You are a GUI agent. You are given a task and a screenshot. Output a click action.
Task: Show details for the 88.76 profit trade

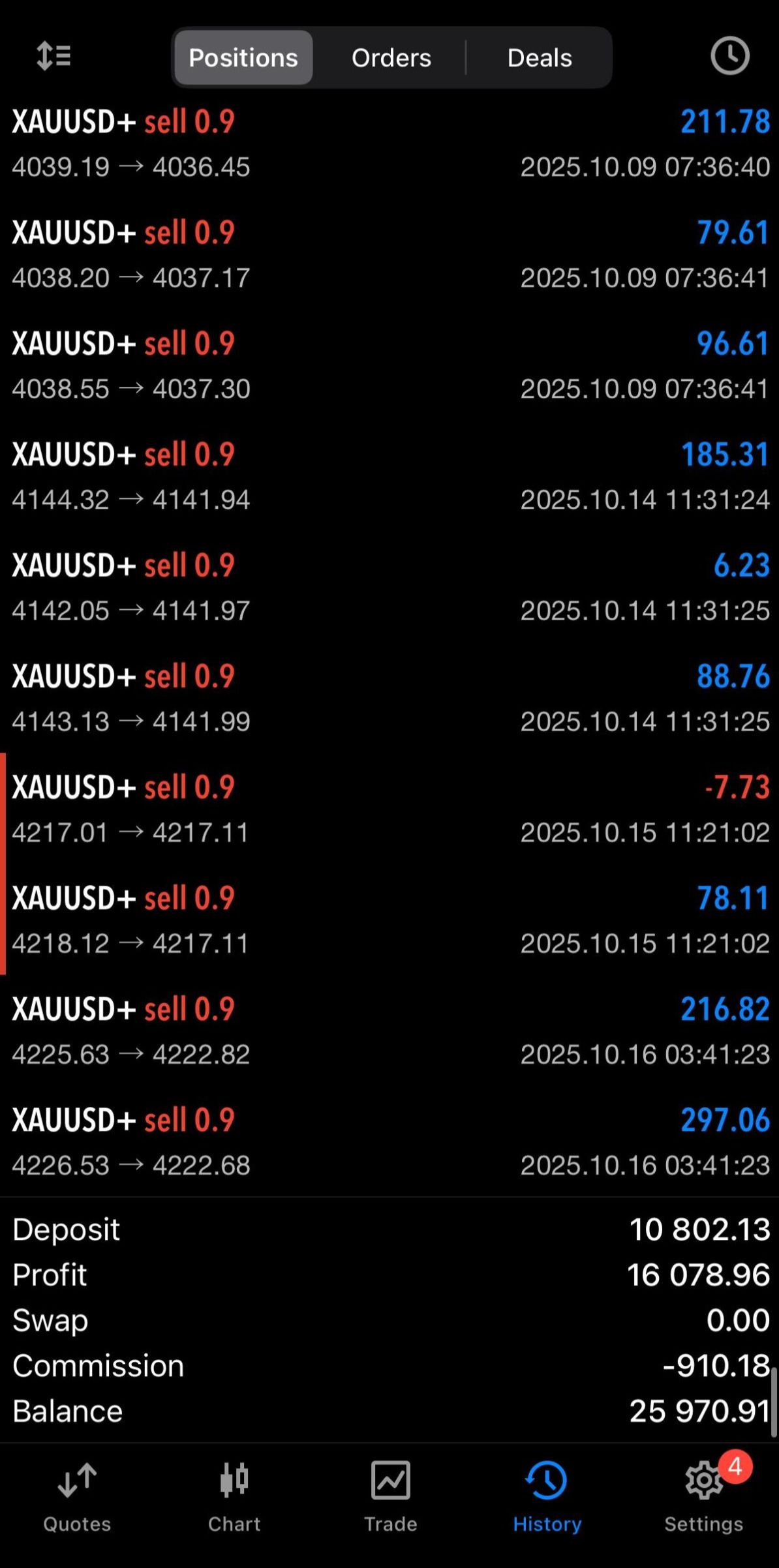click(389, 698)
